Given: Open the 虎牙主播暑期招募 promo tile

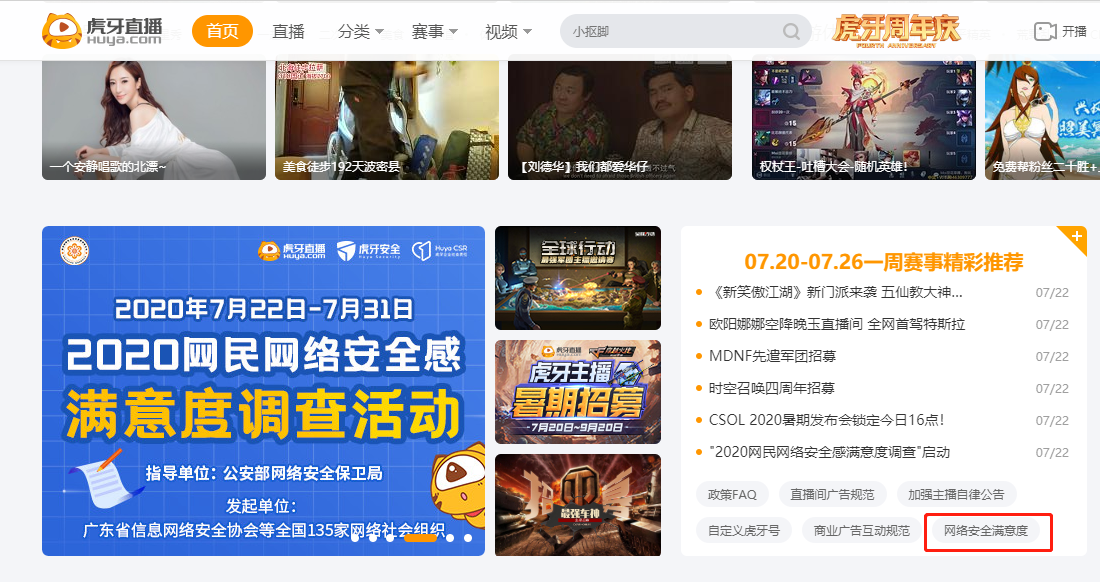Looking at the screenshot, I should pos(578,391).
